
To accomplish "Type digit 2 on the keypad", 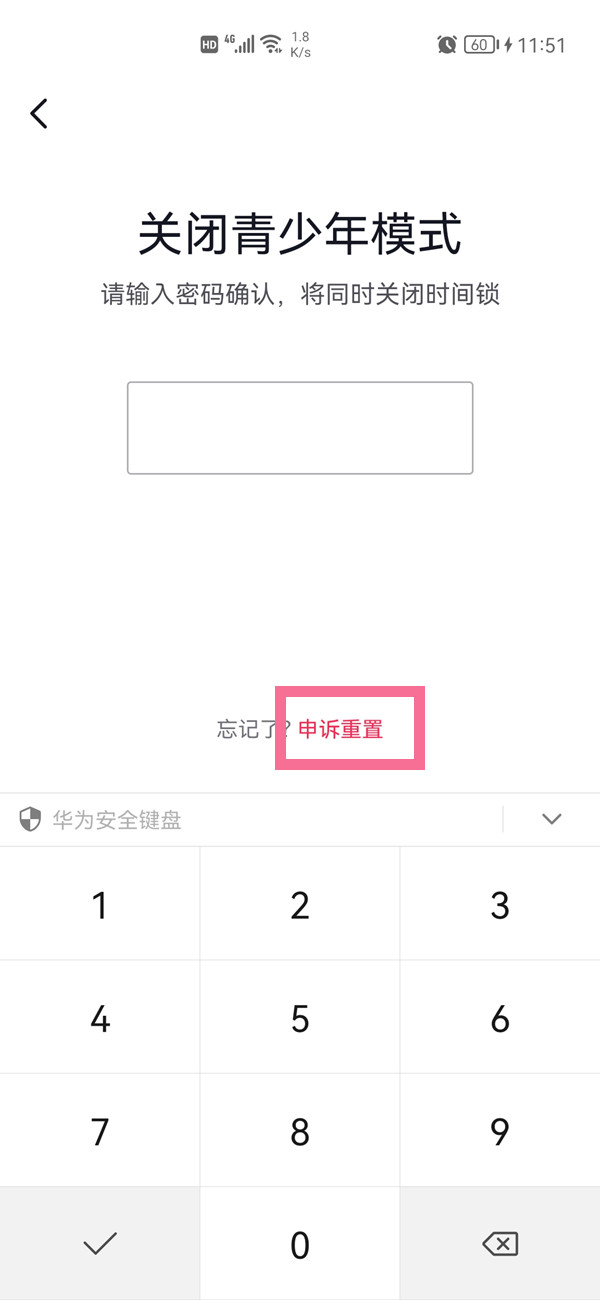I will coord(300,905).
